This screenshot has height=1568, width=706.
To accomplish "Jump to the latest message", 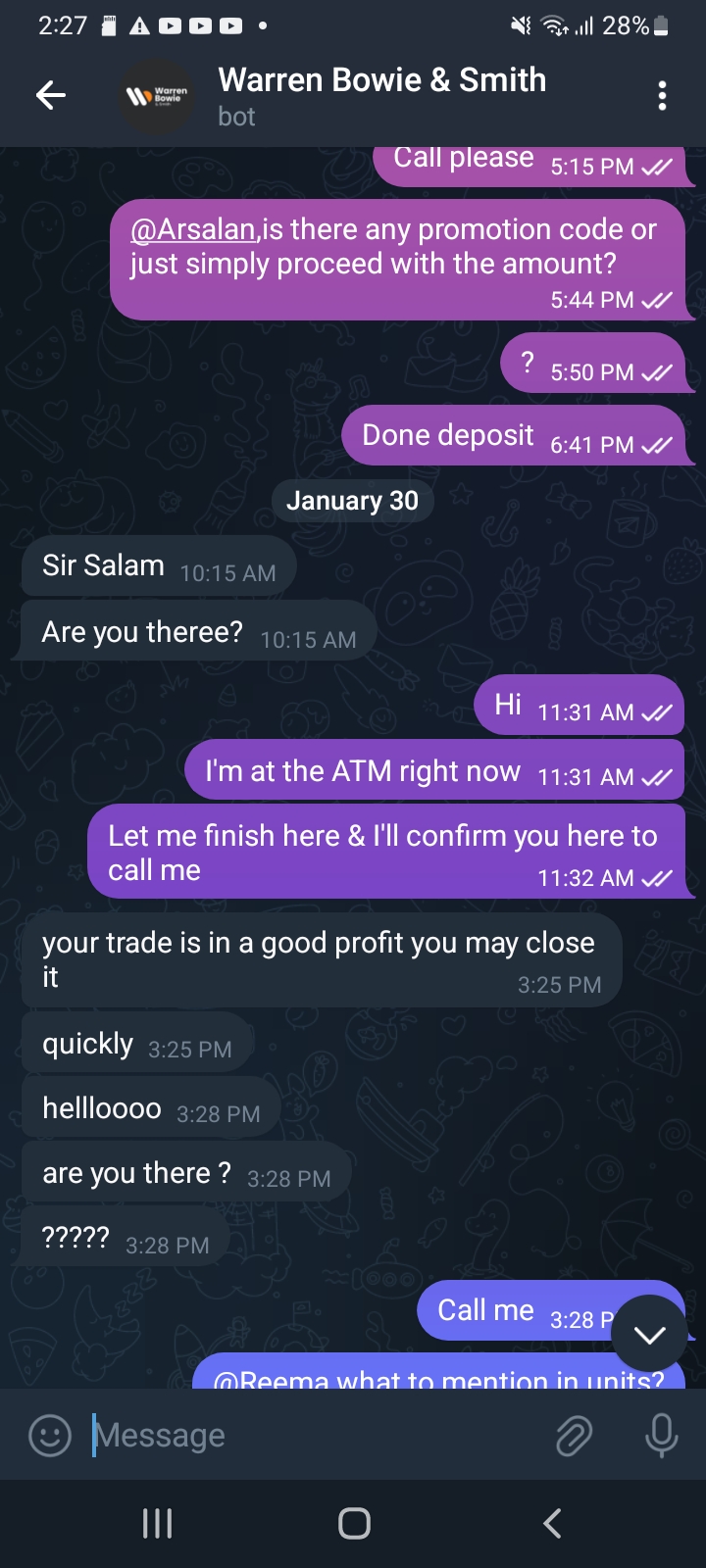I will pos(649,1334).
